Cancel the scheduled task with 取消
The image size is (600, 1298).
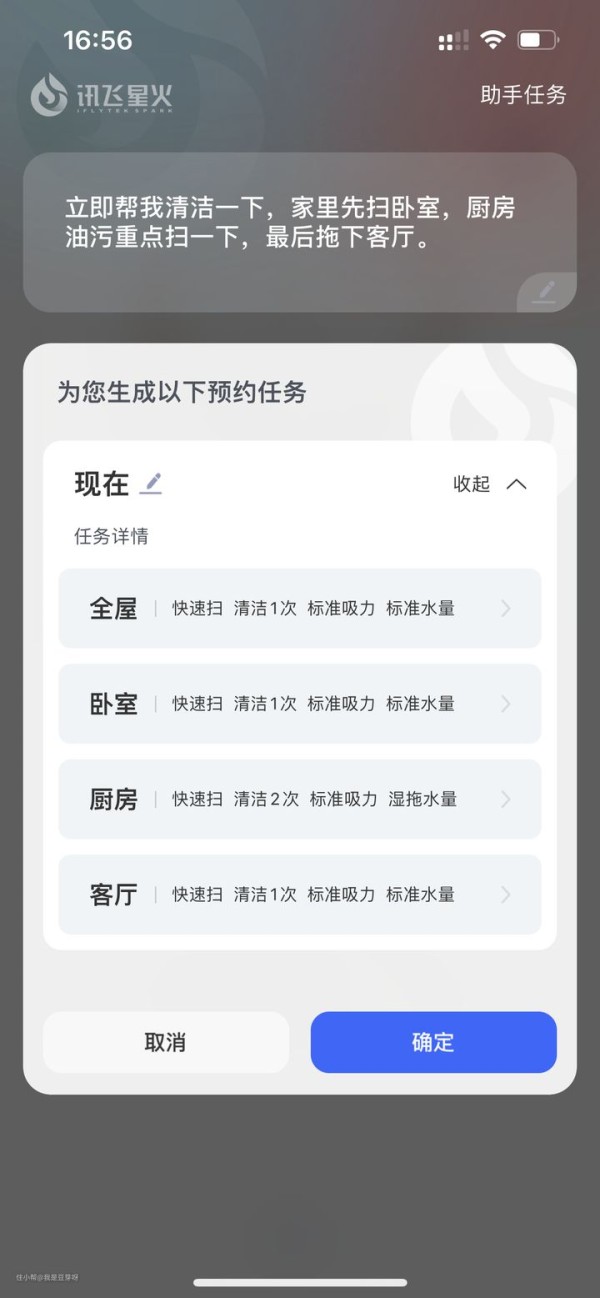[x=166, y=1042]
